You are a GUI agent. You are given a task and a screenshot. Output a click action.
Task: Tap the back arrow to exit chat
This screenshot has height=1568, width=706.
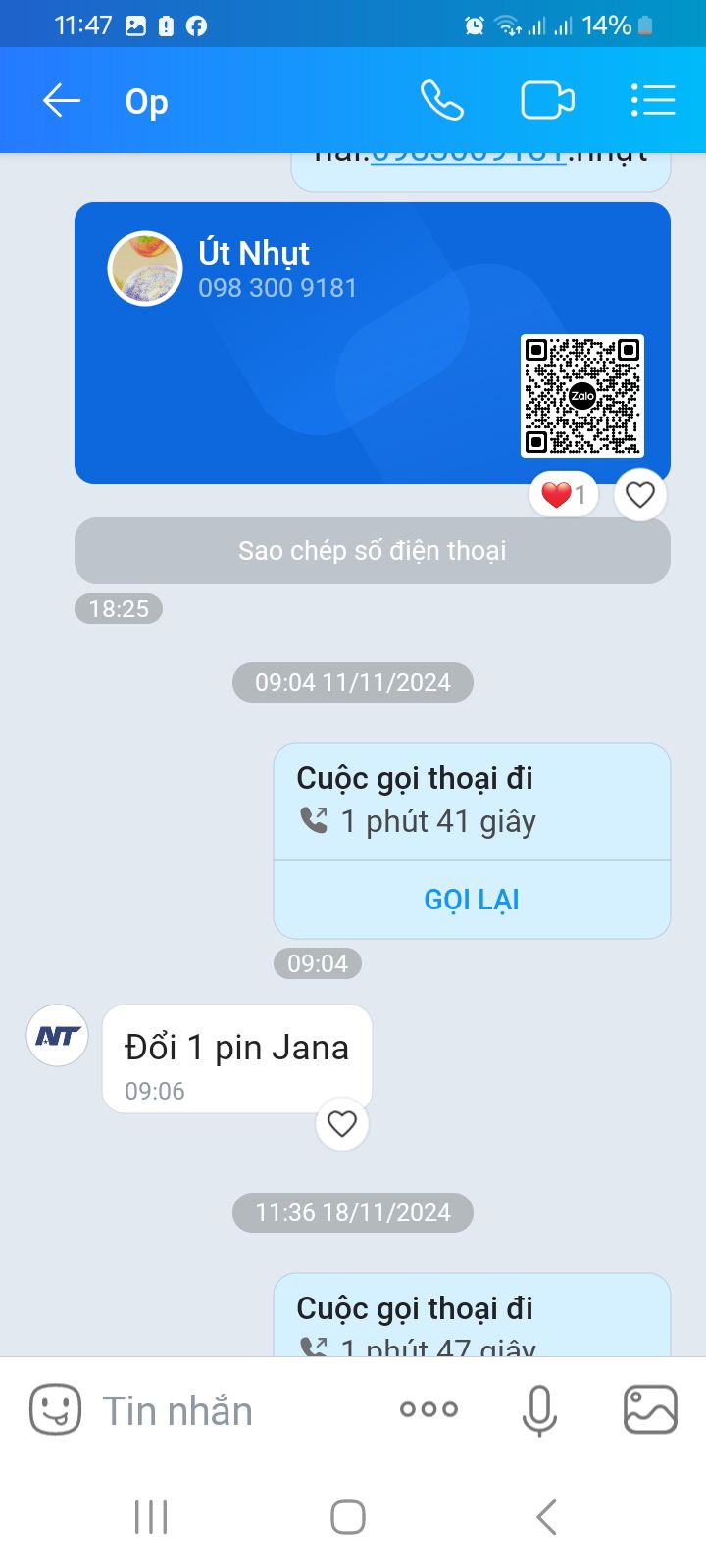click(61, 99)
